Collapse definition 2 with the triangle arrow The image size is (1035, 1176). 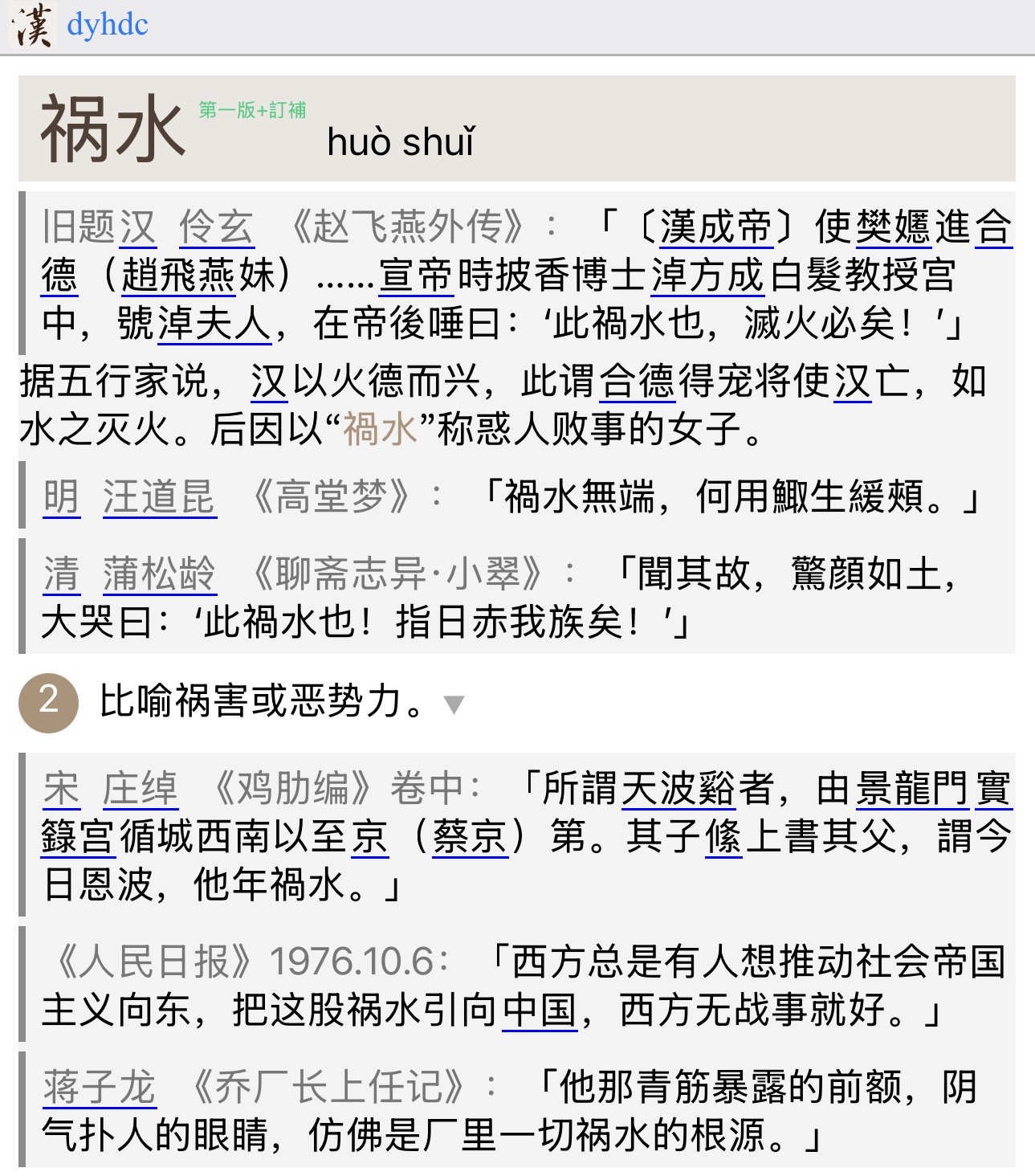tap(454, 704)
